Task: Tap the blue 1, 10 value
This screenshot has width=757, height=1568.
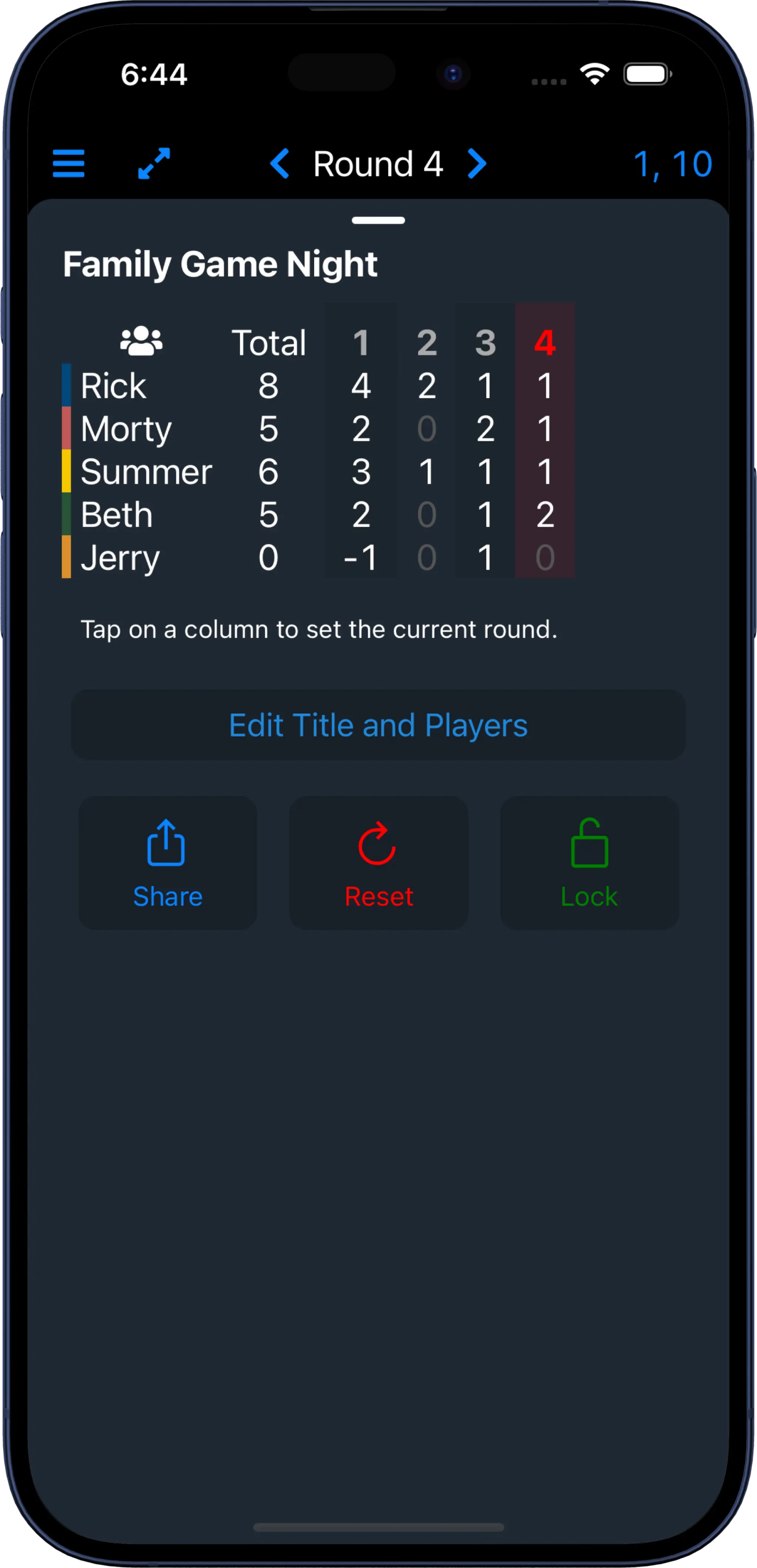Action: (672, 164)
